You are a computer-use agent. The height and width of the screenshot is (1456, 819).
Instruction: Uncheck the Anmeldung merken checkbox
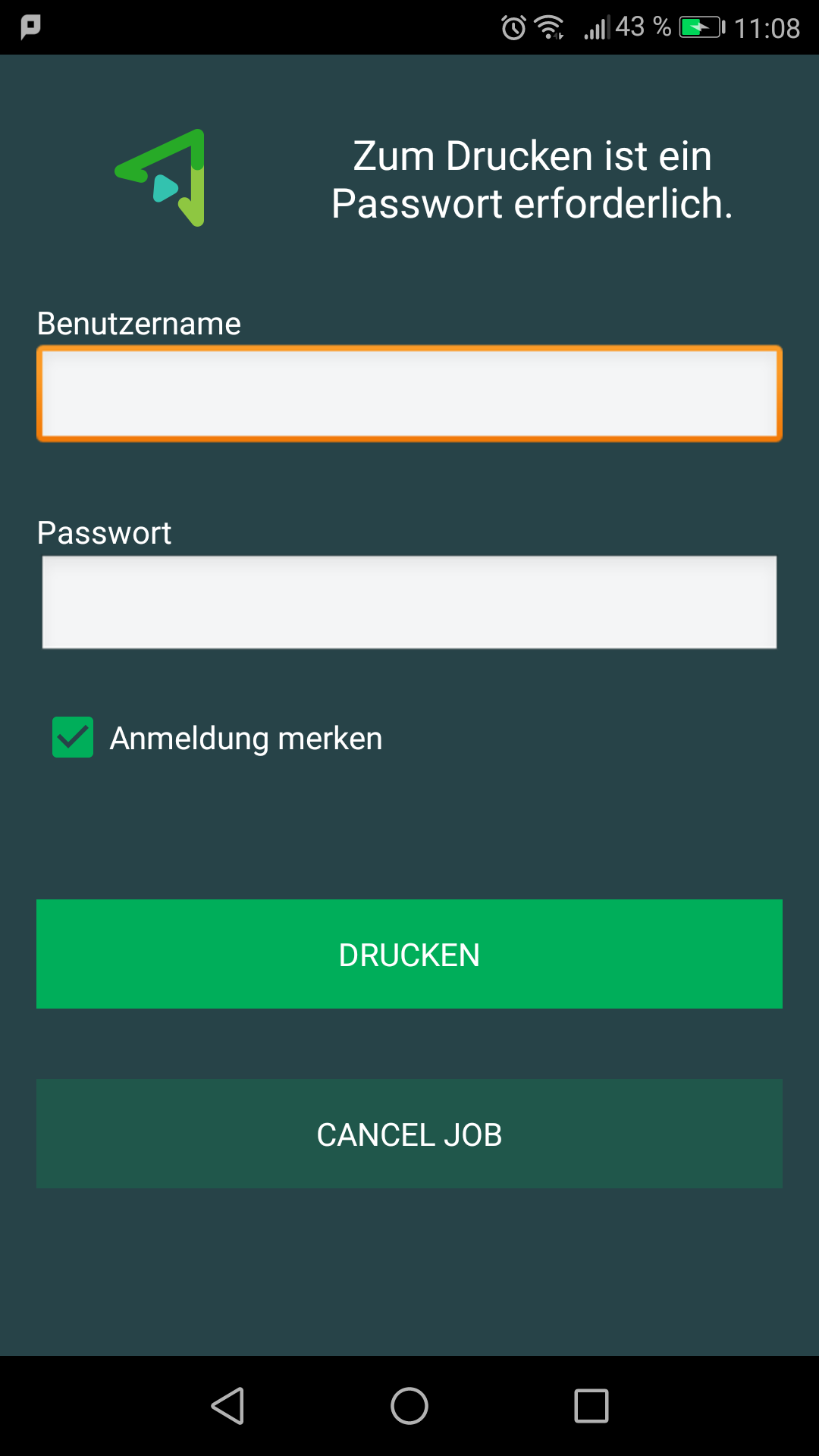[73, 737]
